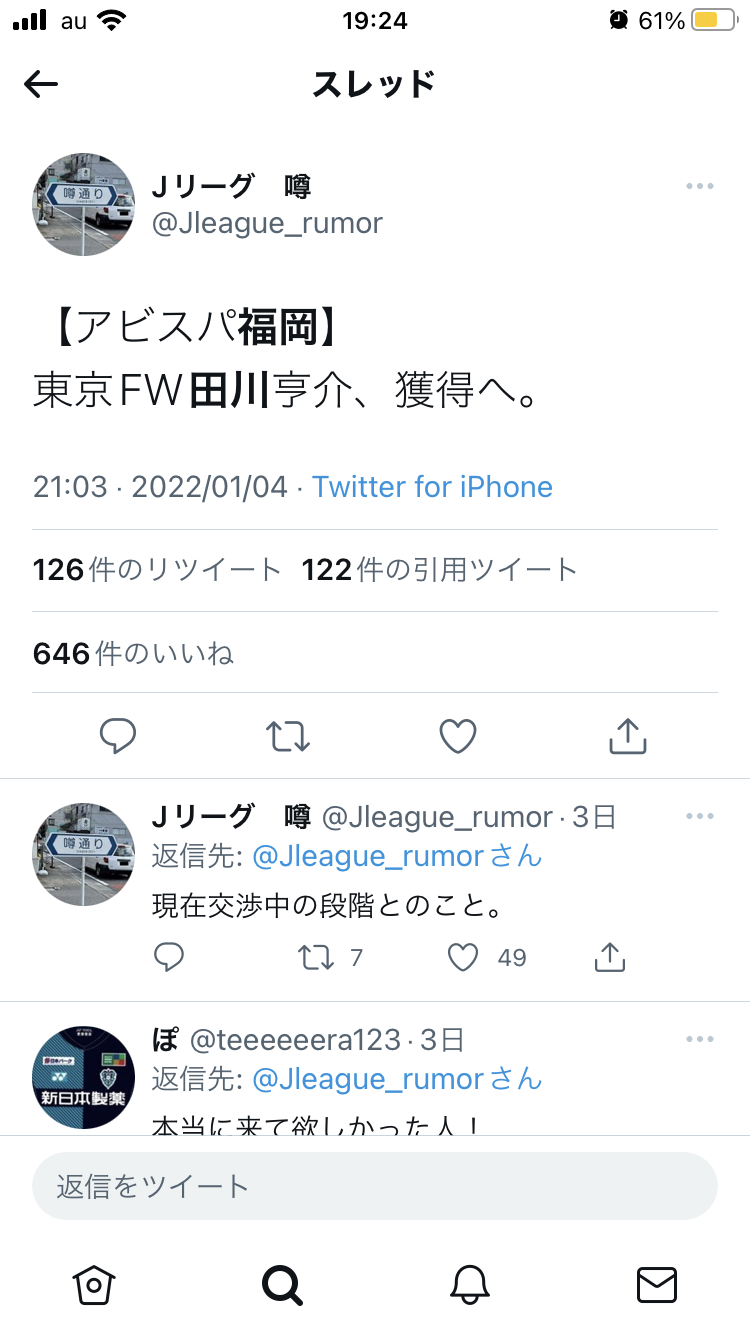750x1334 pixels.
Task: Share the main アビスパ福岡 tweet
Action: (628, 737)
